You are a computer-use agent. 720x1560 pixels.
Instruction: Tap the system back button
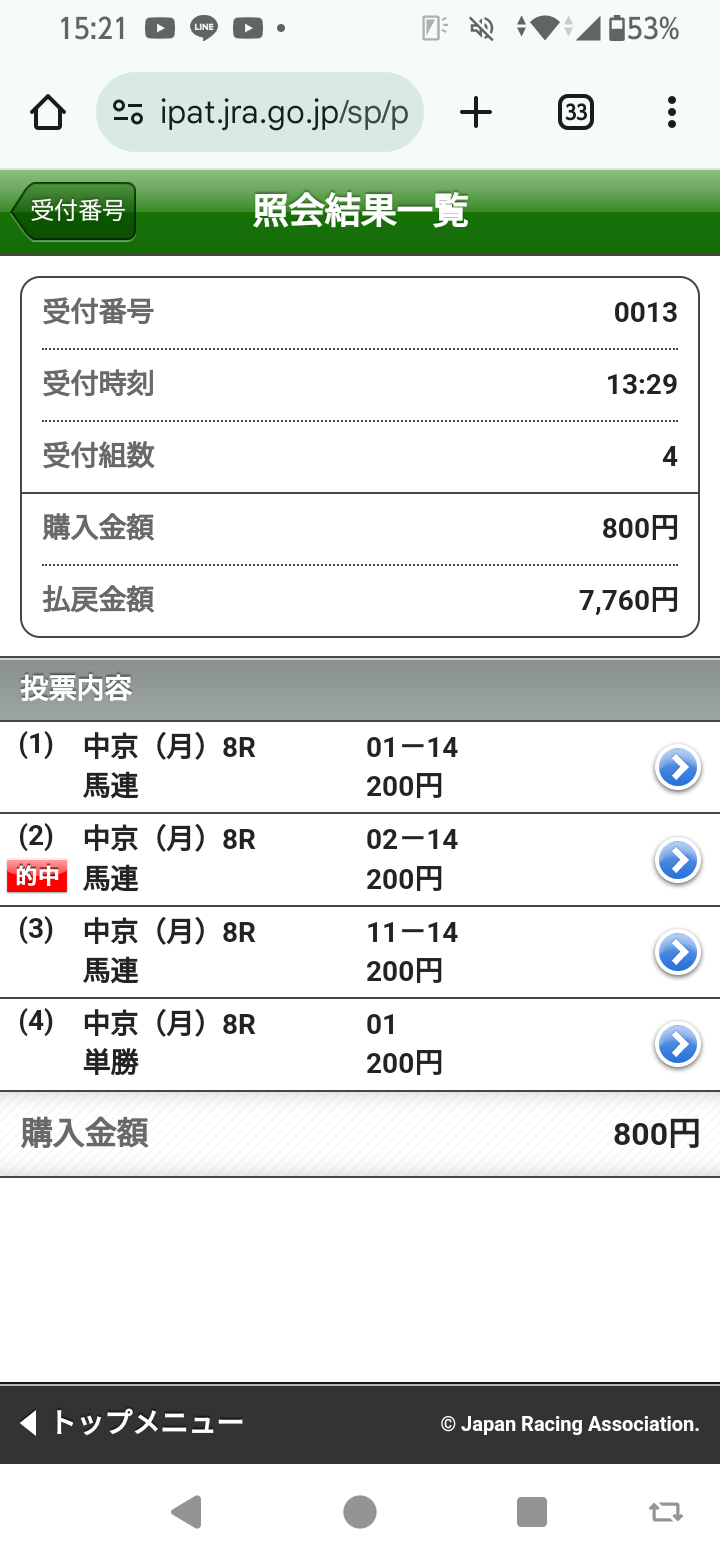[187, 1512]
